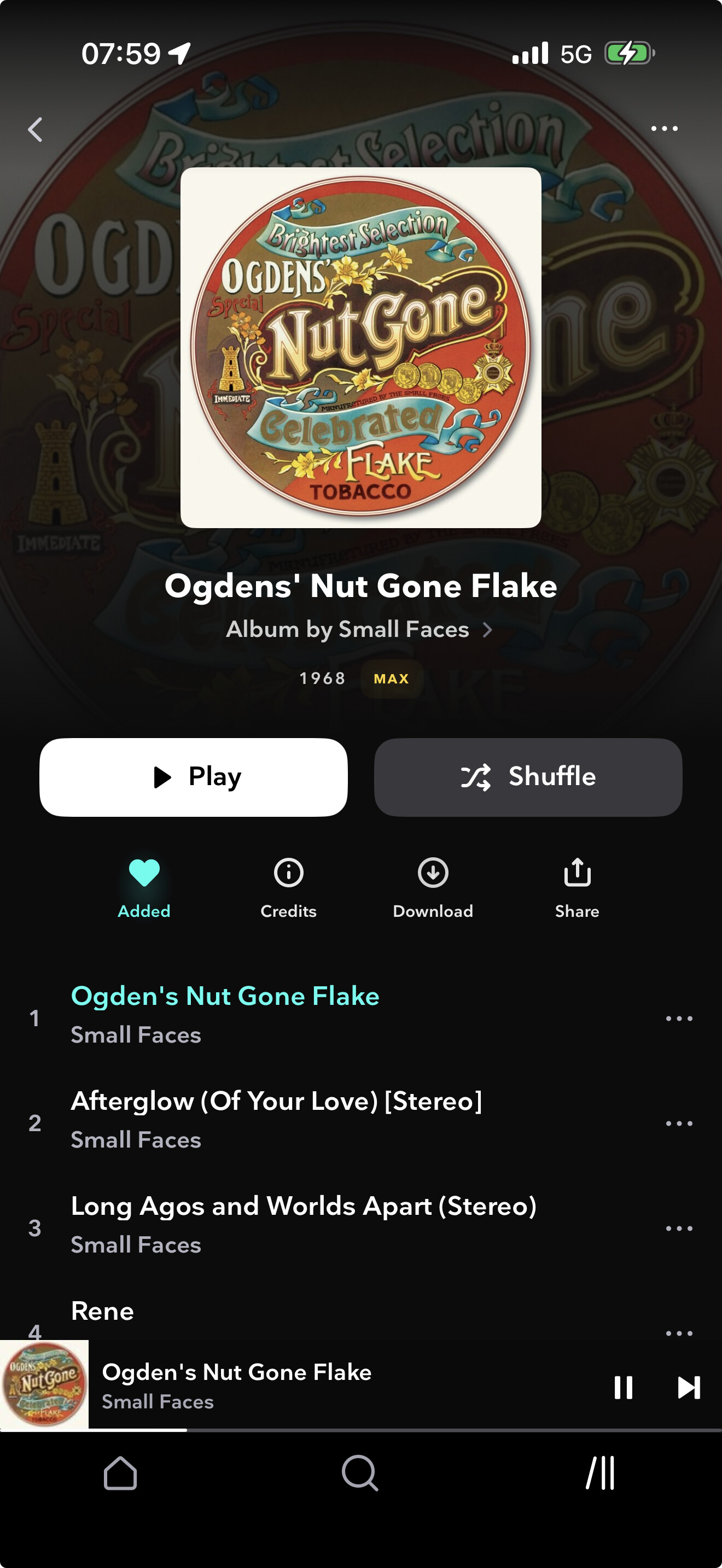View album Credits
Image resolution: width=722 pixels, height=1568 pixels.
click(289, 887)
